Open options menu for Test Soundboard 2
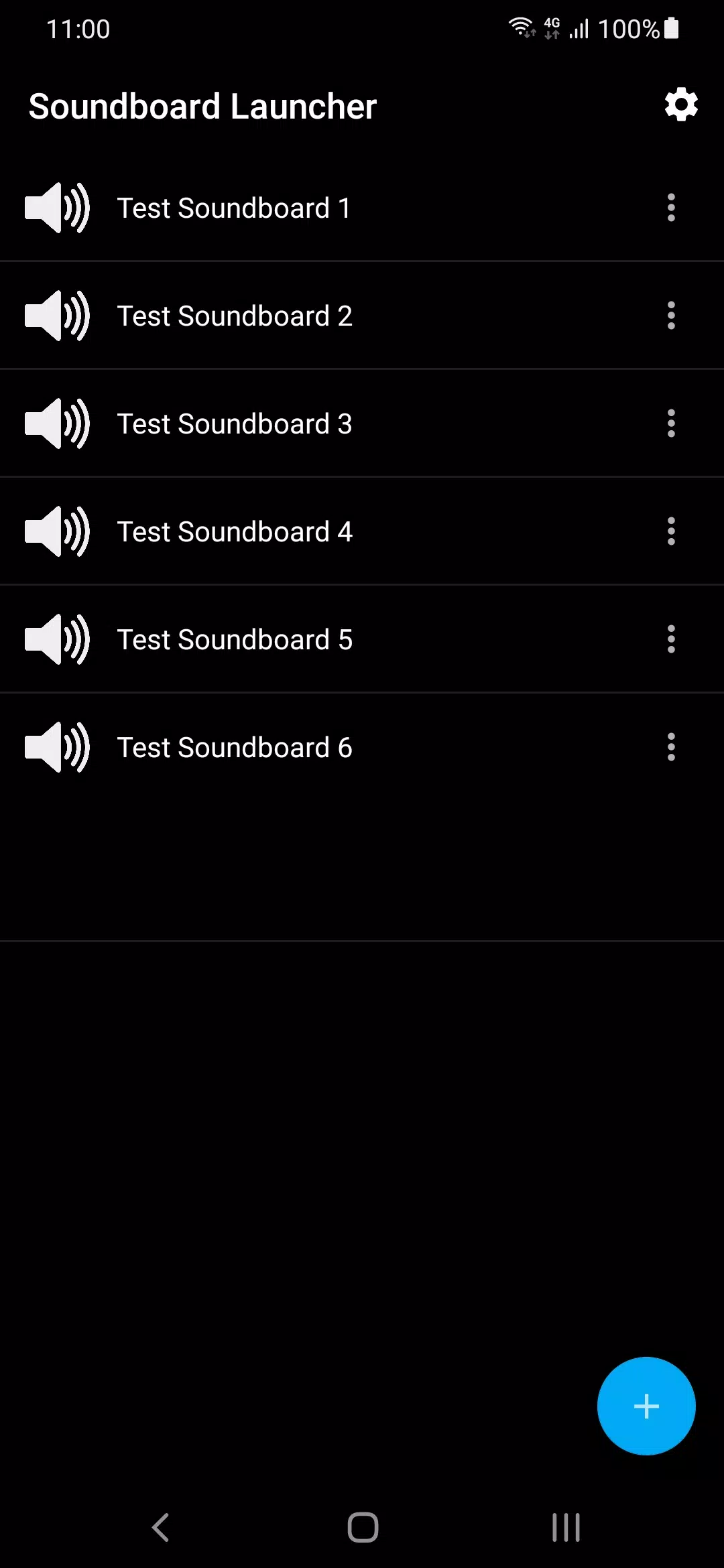 pyautogui.click(x=671, y=316)
